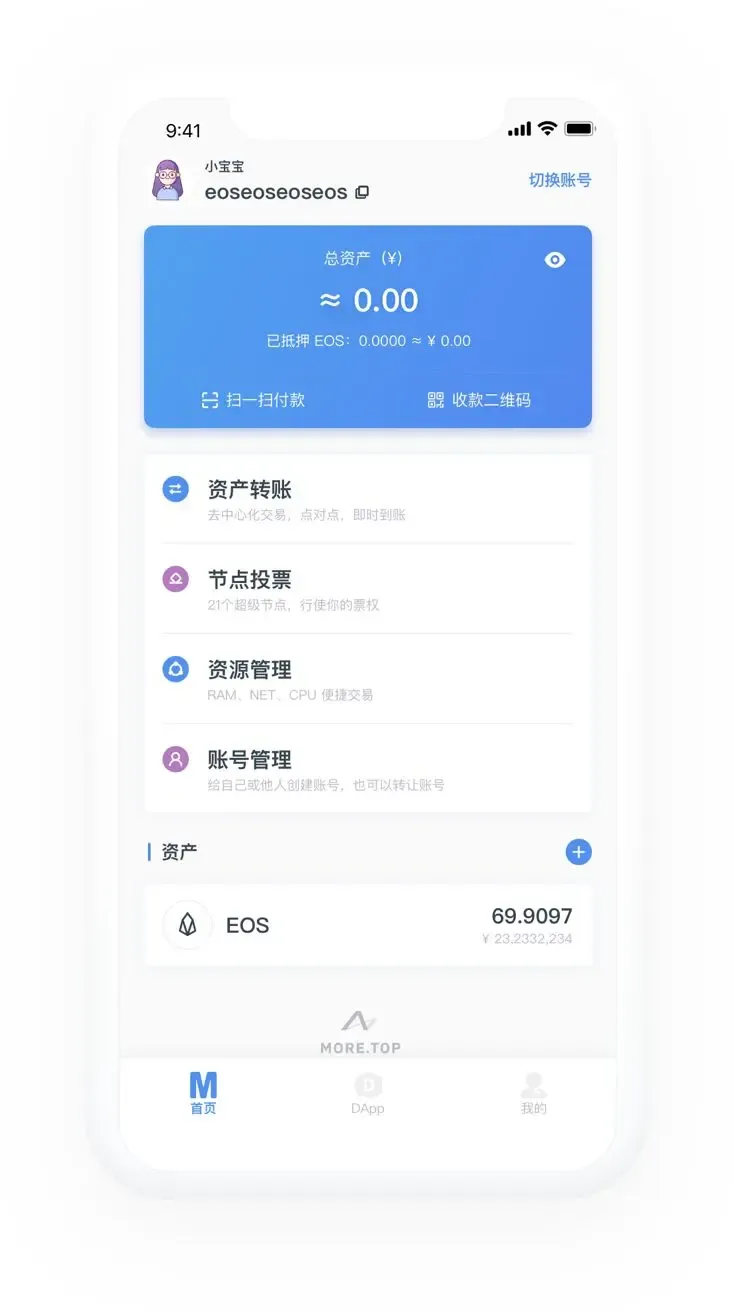Open 资源管理 resource management
This screenshot has height=1312, width=734.
coord(368,679)
